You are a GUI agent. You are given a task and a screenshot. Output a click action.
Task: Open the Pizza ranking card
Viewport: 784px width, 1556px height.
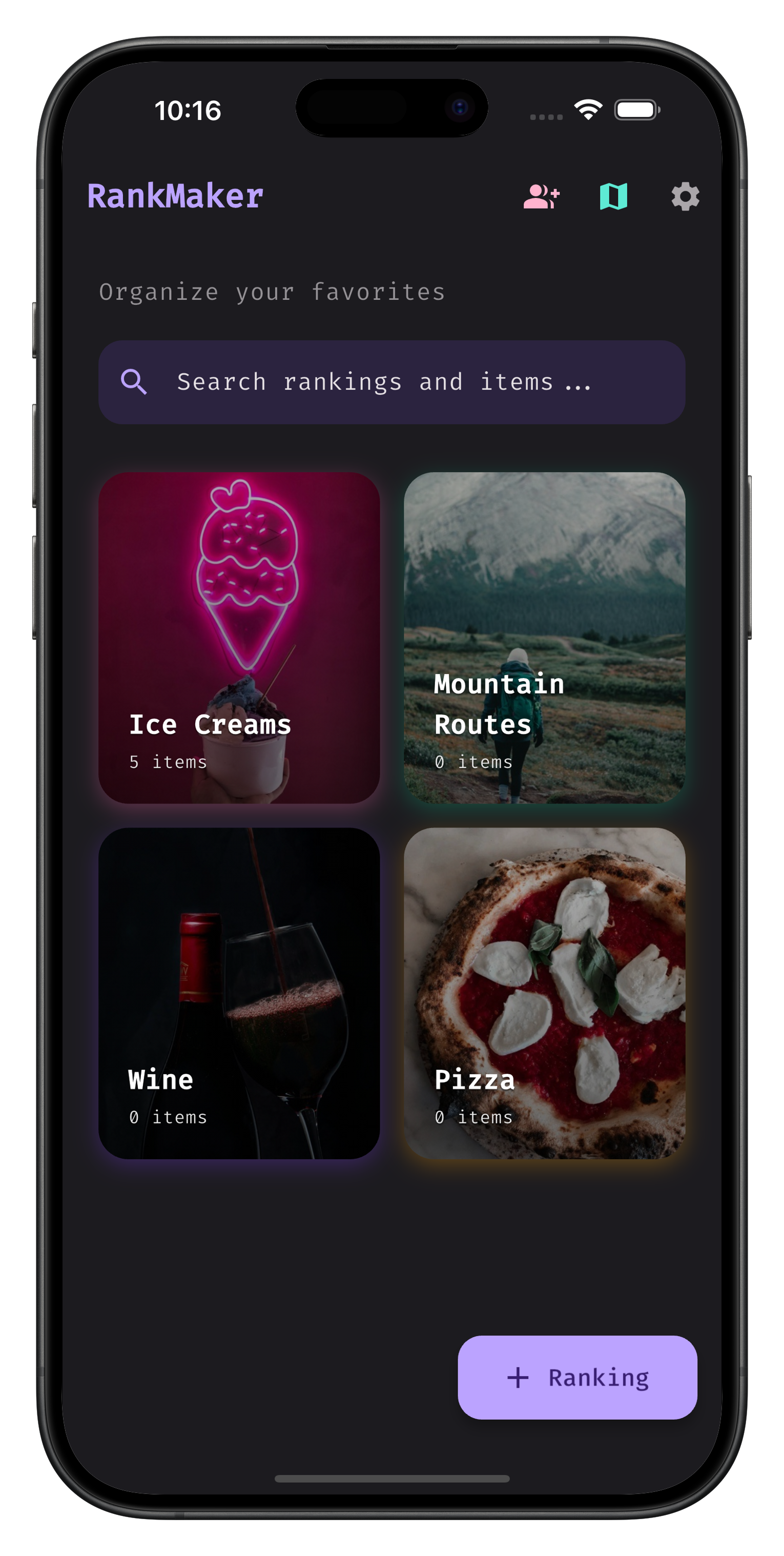pos(544,993)
